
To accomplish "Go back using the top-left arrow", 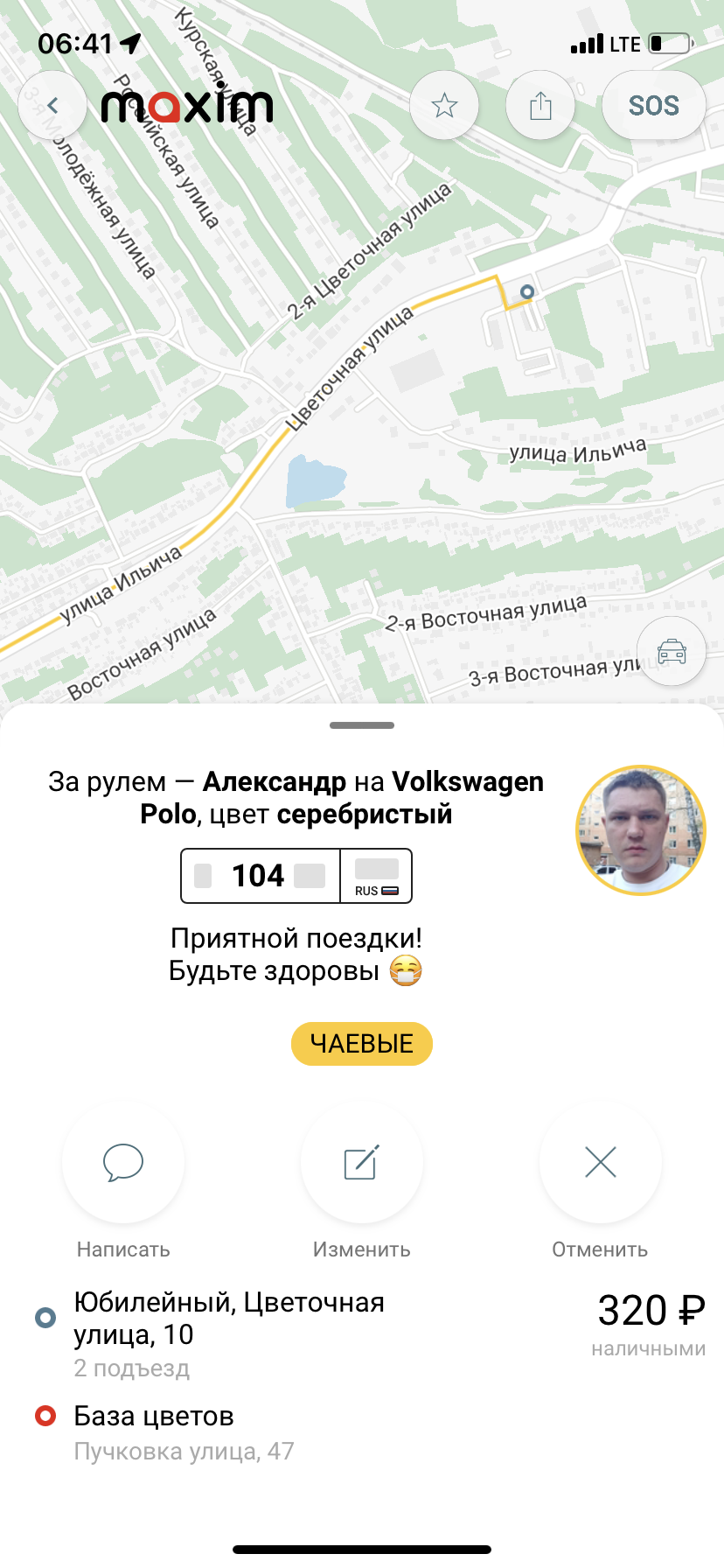I will click(x=52, y=106).
